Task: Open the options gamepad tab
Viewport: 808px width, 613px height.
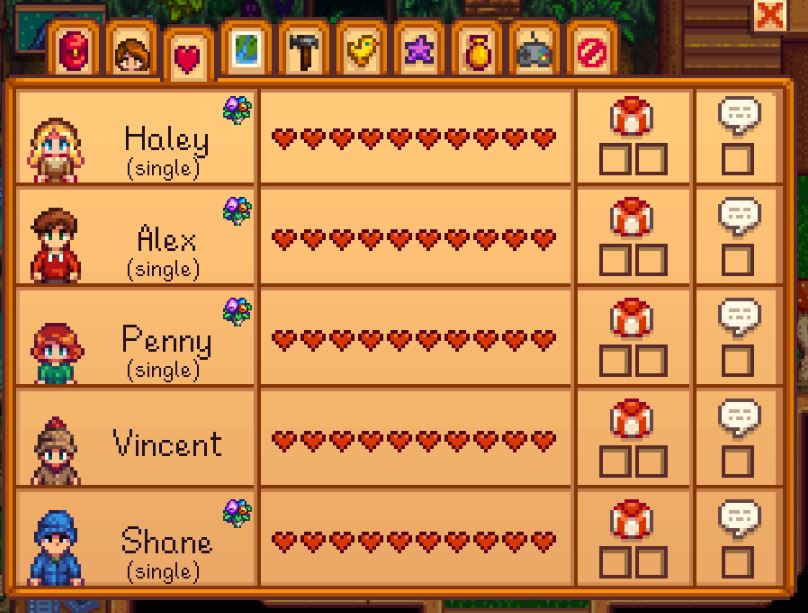Action: coord(535,51)
